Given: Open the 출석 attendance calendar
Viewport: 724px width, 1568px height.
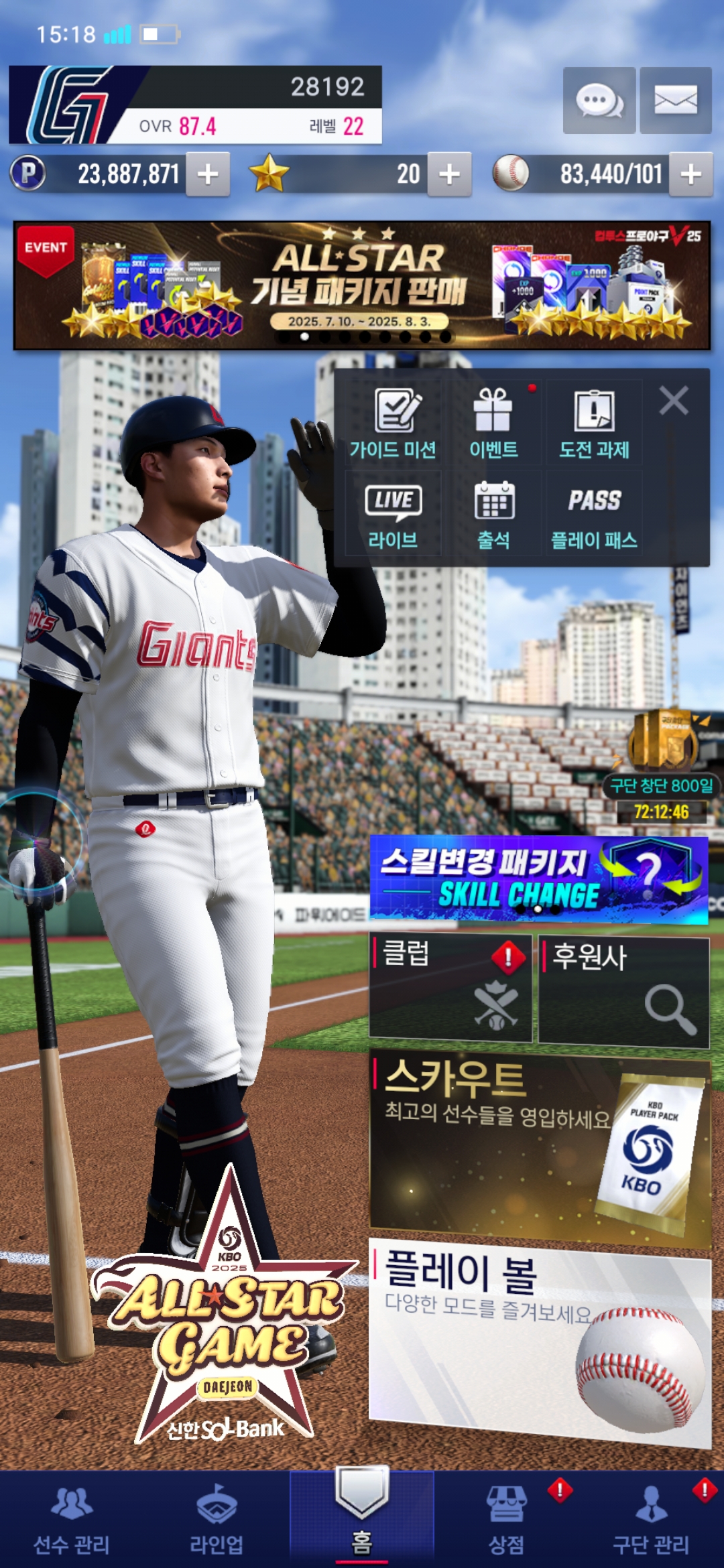Looking at the screenshot, I should click(x=493, y=515).
